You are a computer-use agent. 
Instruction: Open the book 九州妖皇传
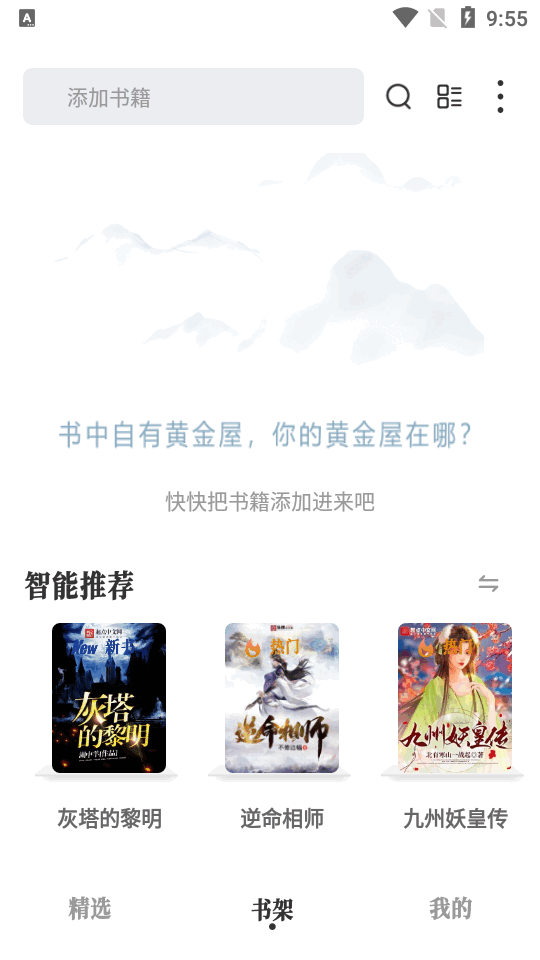(455, 698)
